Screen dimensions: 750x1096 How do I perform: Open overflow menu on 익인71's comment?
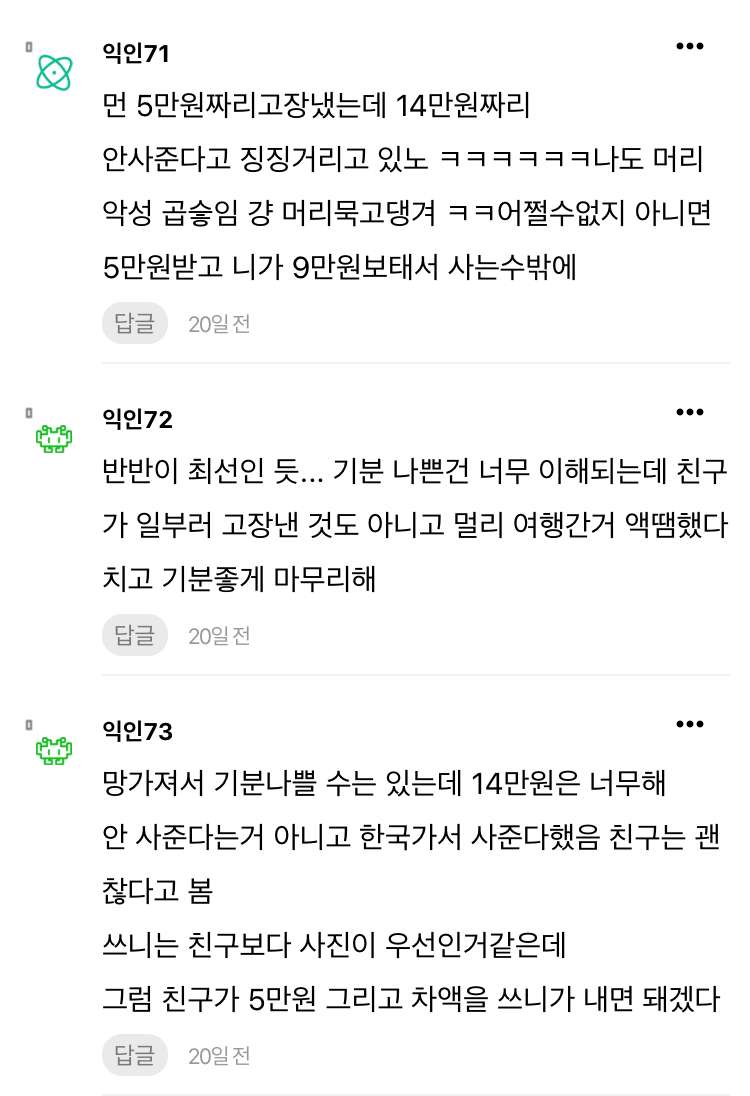click(x=690, y=46)
